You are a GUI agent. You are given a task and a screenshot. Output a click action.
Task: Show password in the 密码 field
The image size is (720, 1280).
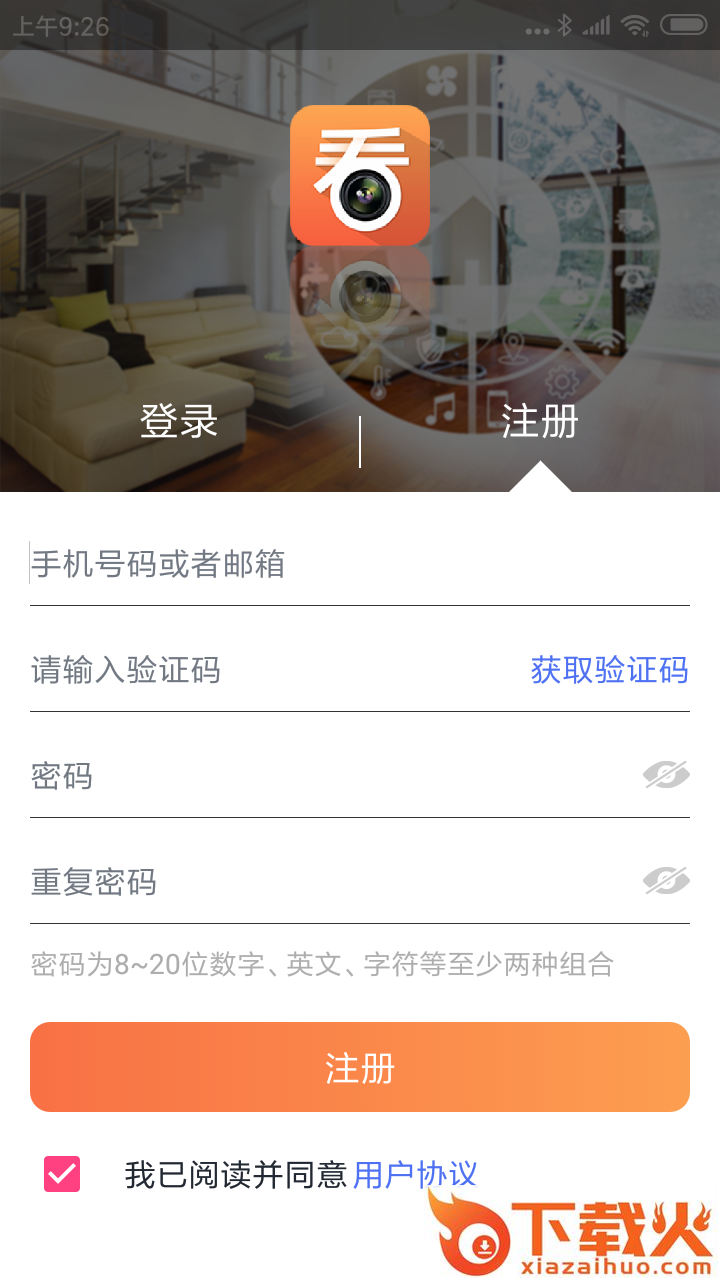click(x=666, y=775)
